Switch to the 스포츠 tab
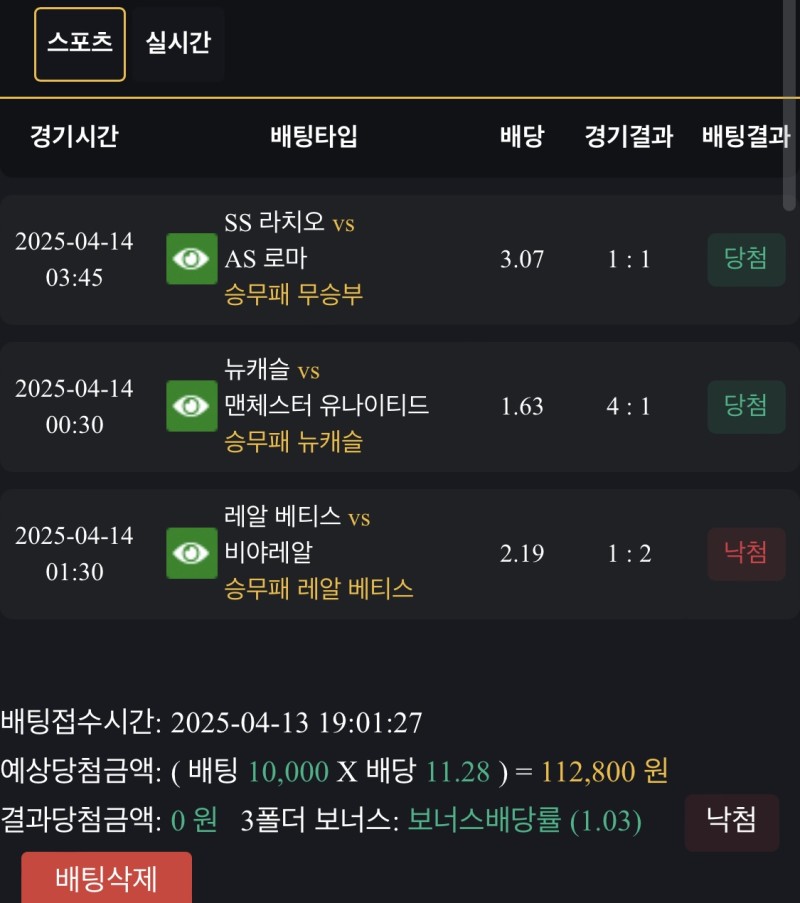 tap(80, 44)
